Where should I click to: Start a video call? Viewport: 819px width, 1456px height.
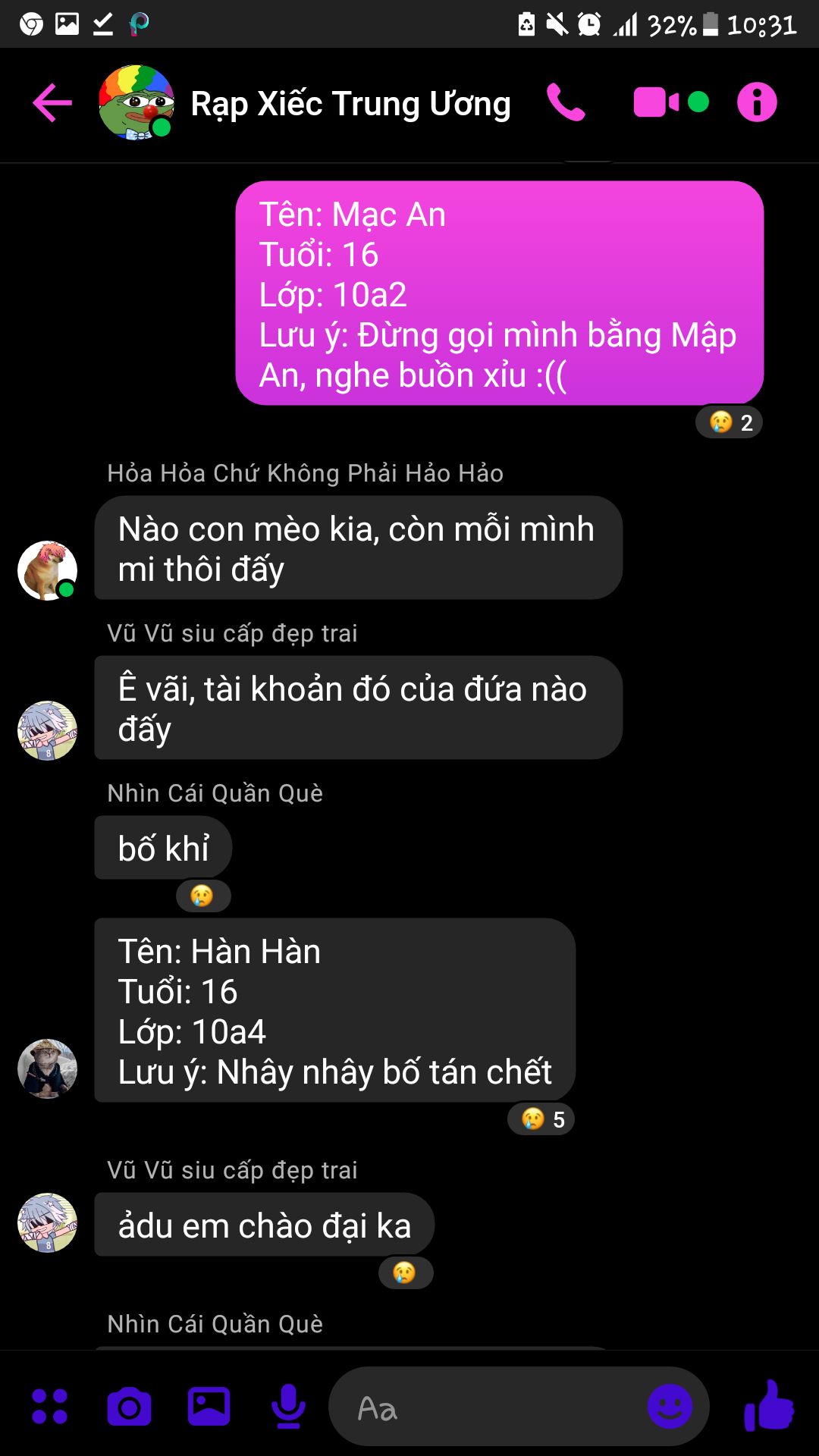pos(657,102)
